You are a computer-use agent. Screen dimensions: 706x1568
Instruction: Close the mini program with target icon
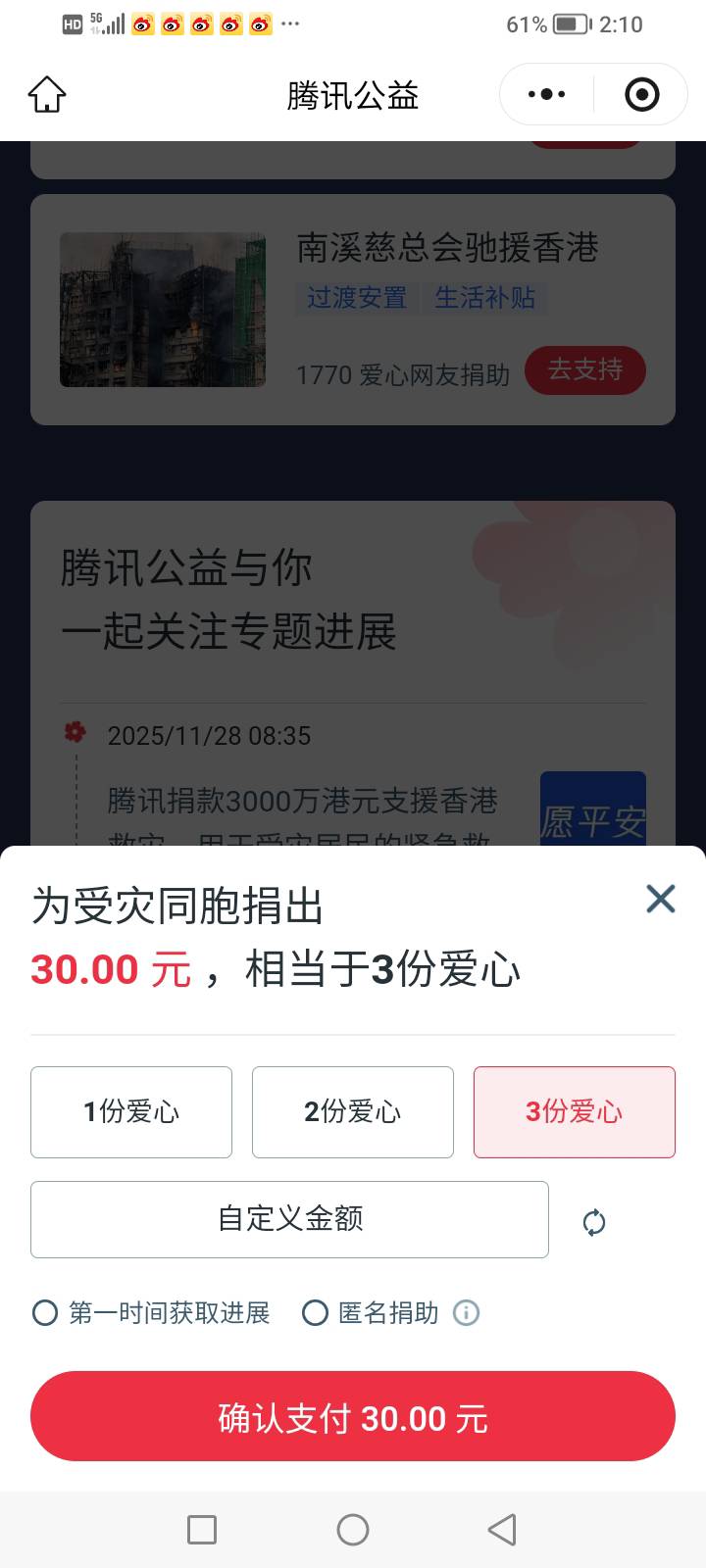coord(642,95)
